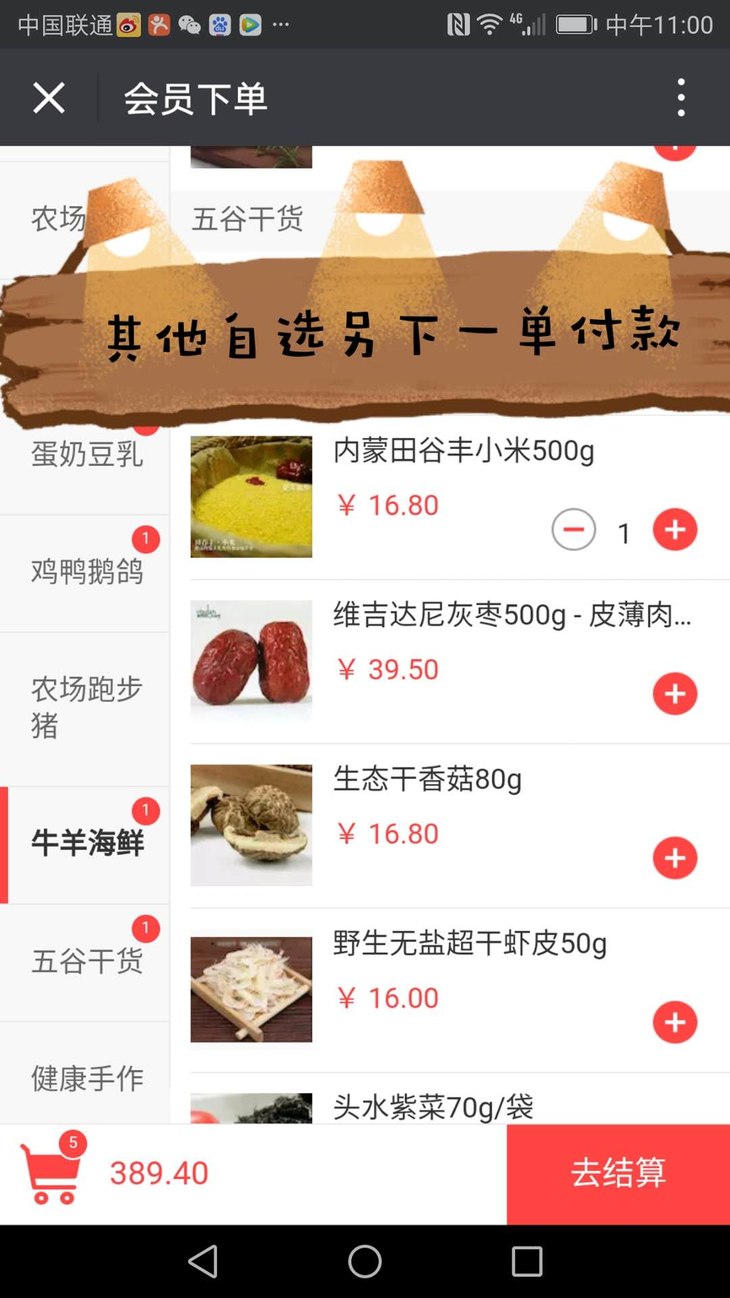This screenshot has width=730, height=1298.
Task: Decrease quantity of 内蒙田谷丰小米500g
Action: 574,530
